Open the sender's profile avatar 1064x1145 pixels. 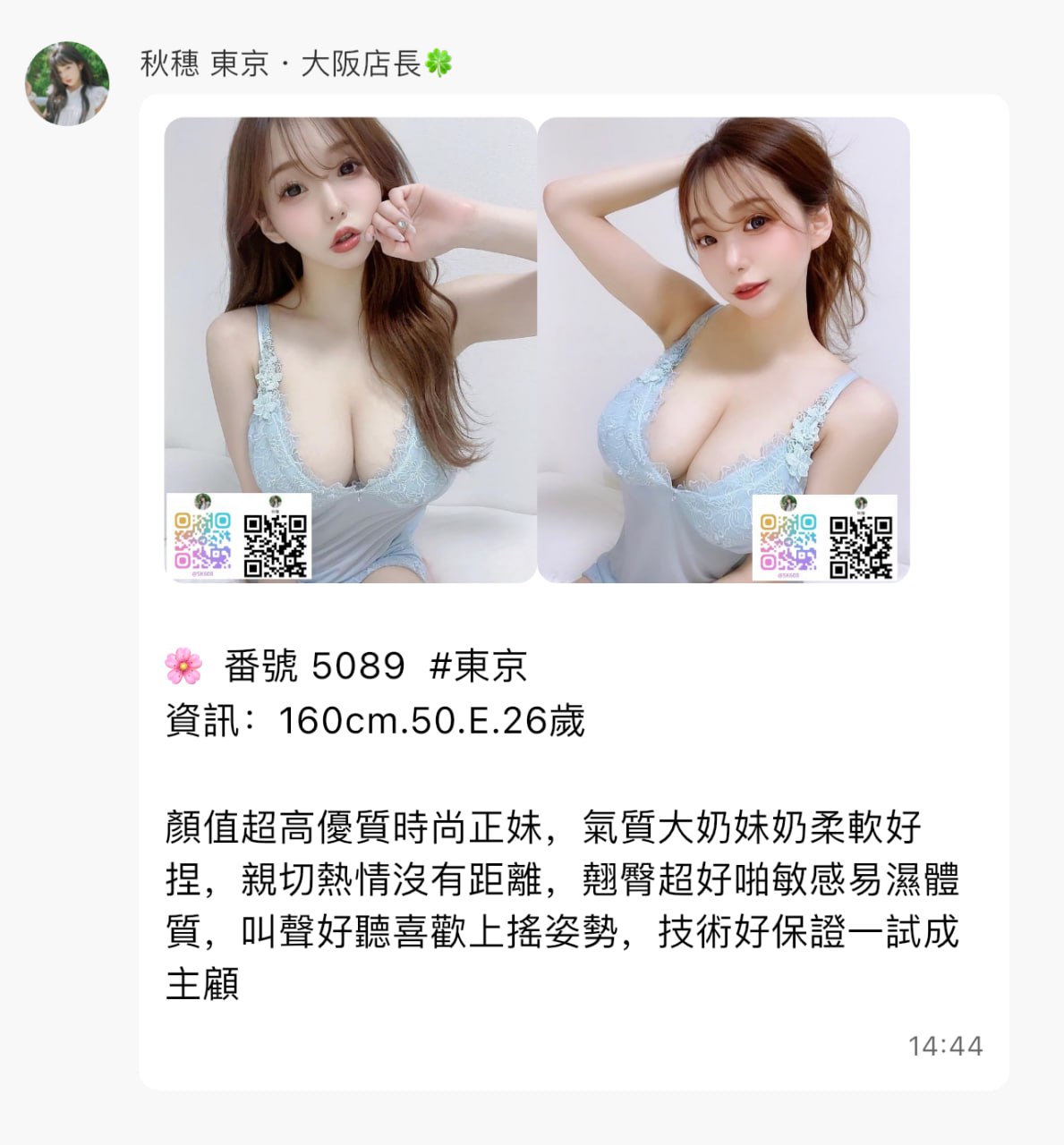66,82
